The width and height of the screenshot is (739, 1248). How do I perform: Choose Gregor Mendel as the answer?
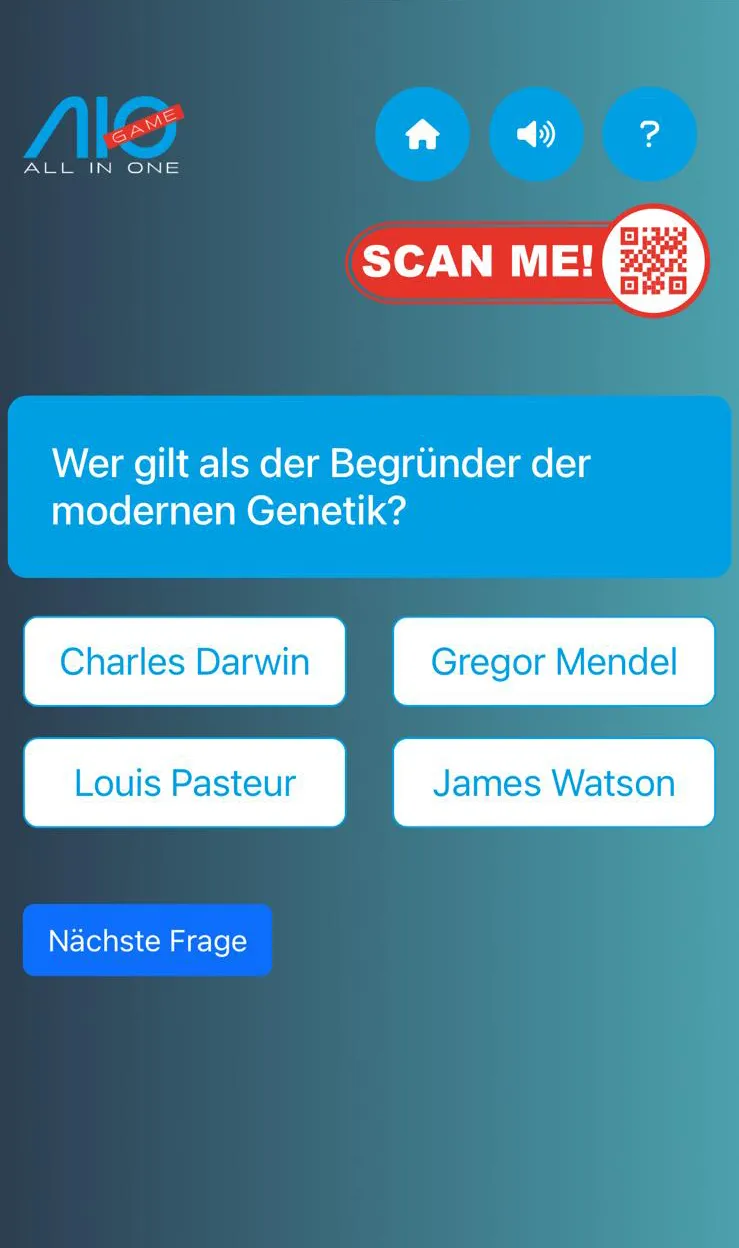tap(554, 662)
